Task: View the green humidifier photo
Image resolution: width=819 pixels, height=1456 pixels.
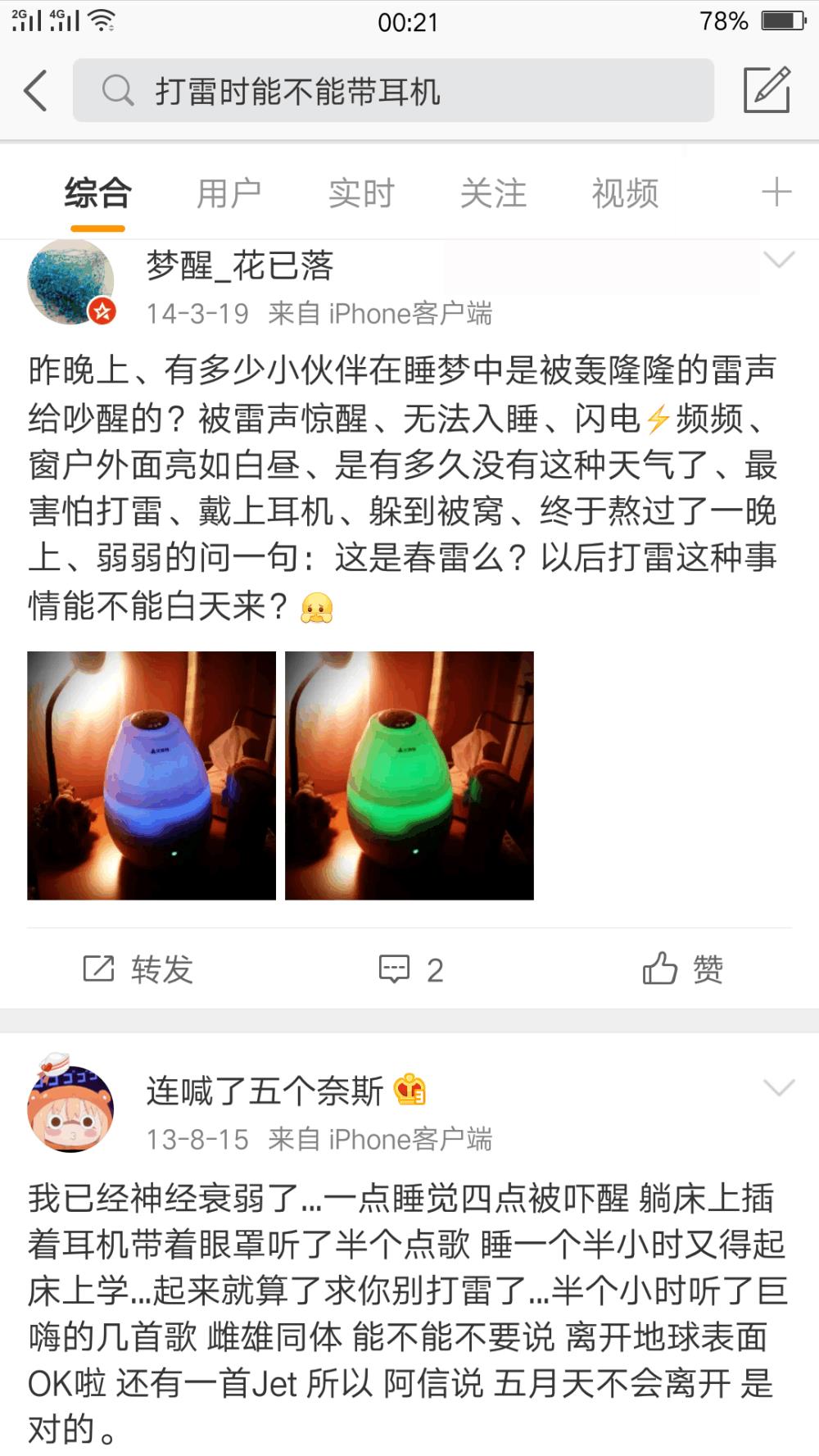Action: click(x=409, y=775)
